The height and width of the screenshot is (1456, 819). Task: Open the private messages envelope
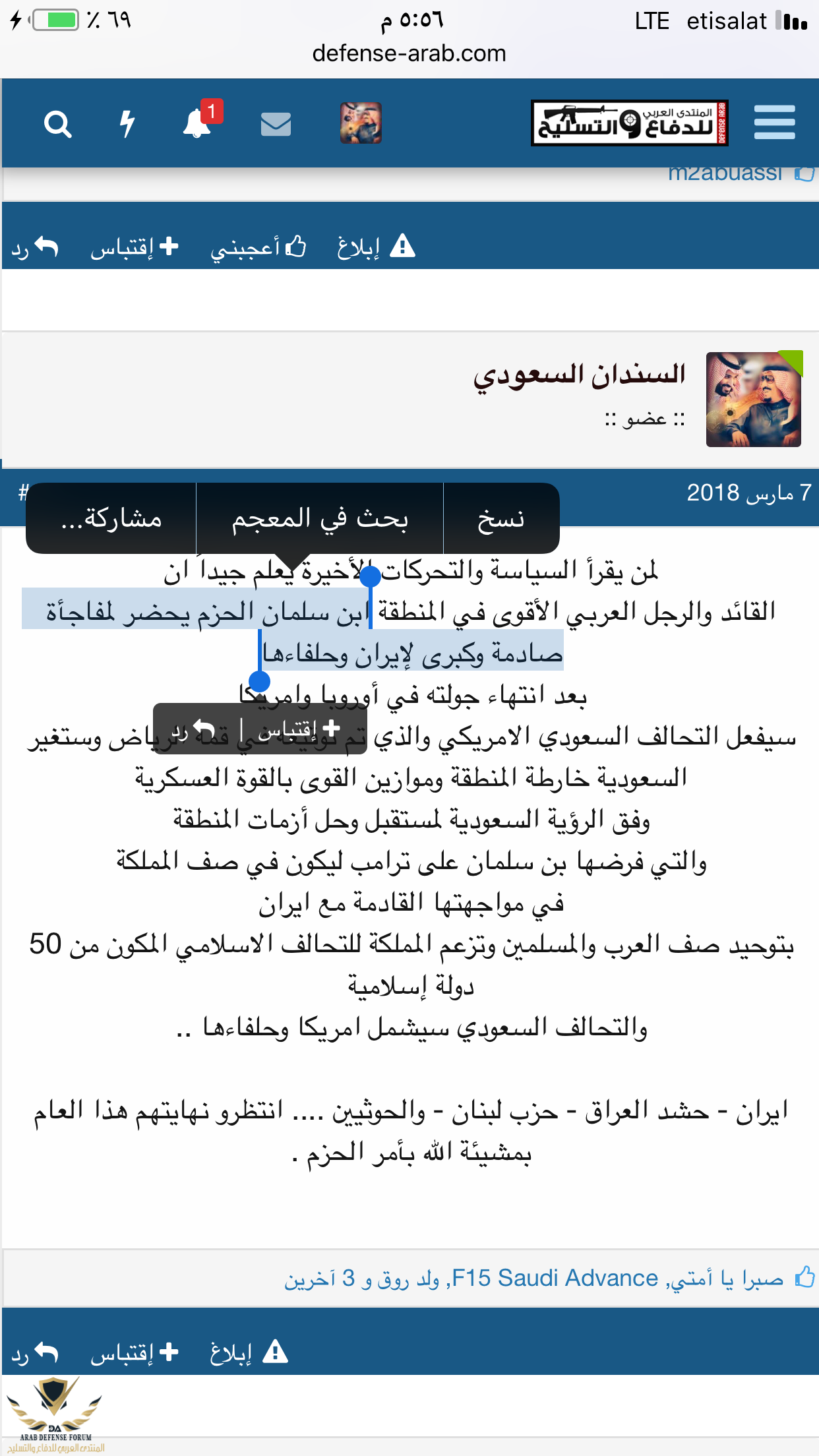(276, 124)
